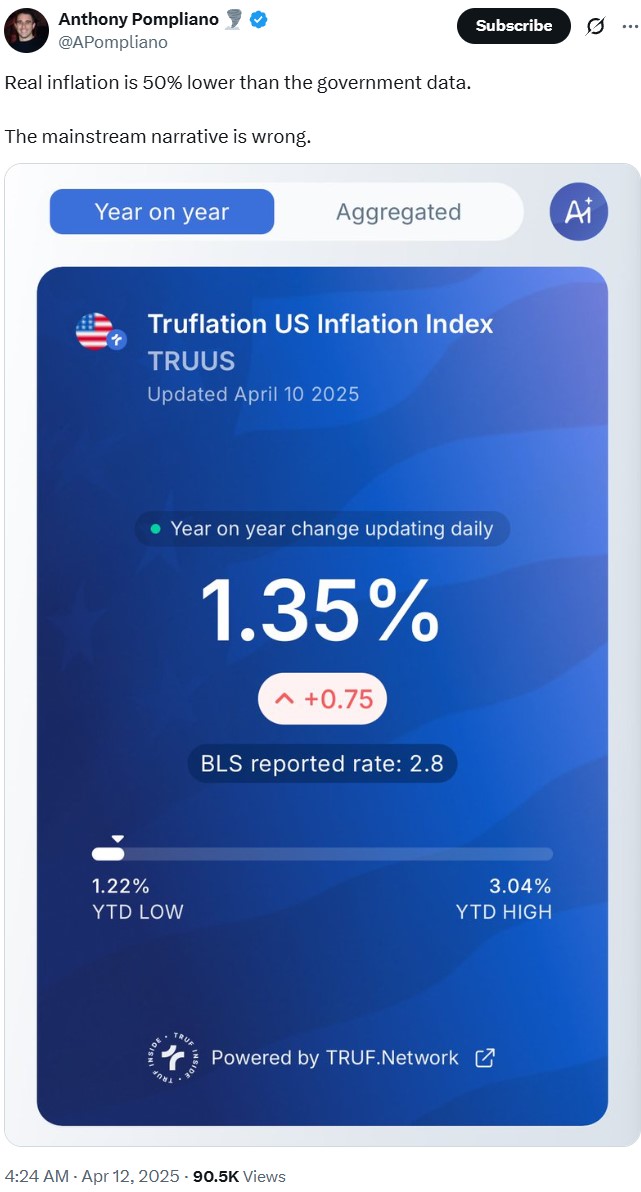Open the attached Truflation image
The height and width of the screenshot is (1192, 641).
[x=322, y=654]
